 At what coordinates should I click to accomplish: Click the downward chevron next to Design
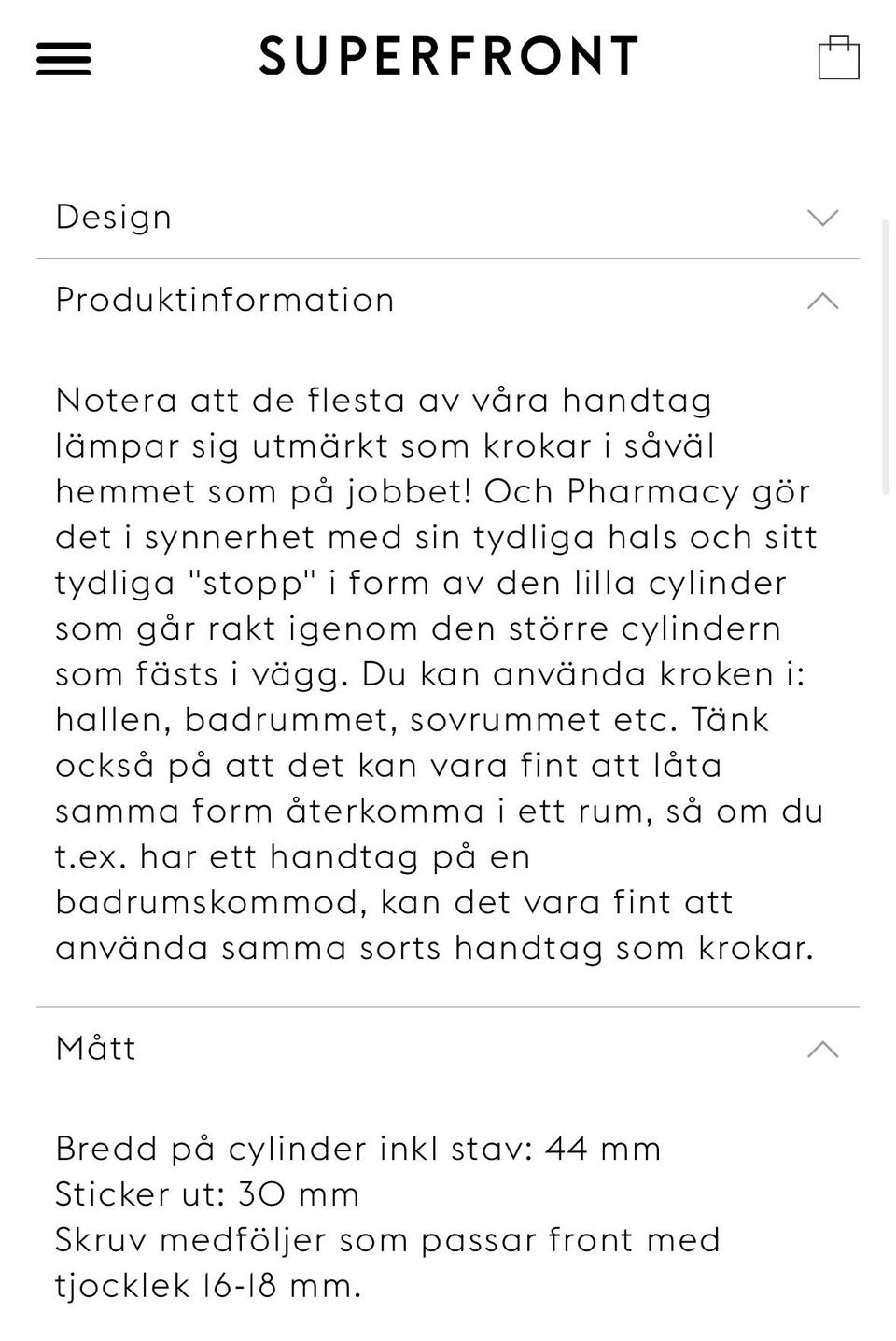click(x=822, y=218)
